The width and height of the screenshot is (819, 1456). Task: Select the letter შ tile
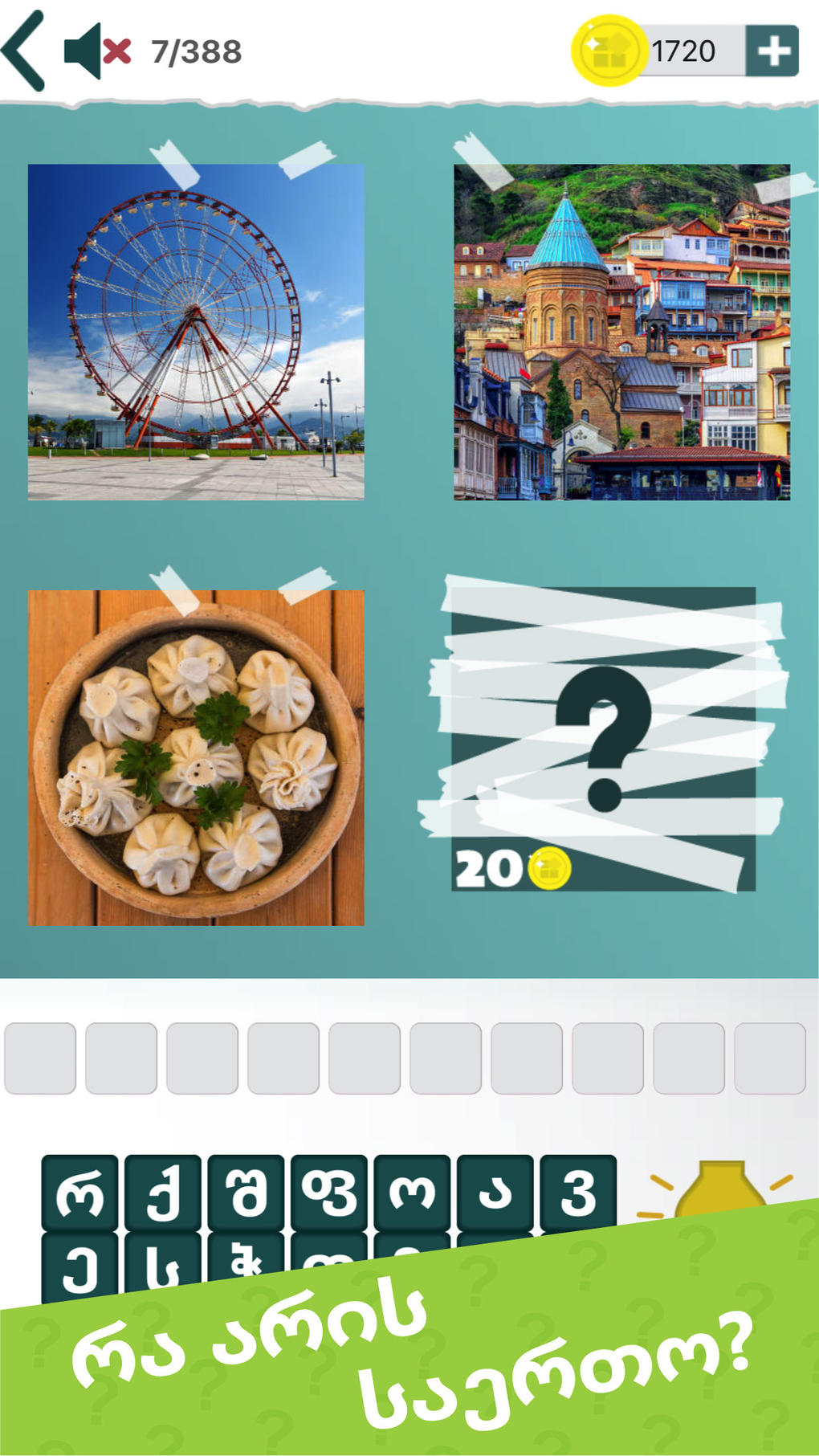[x=246, y=1193]
